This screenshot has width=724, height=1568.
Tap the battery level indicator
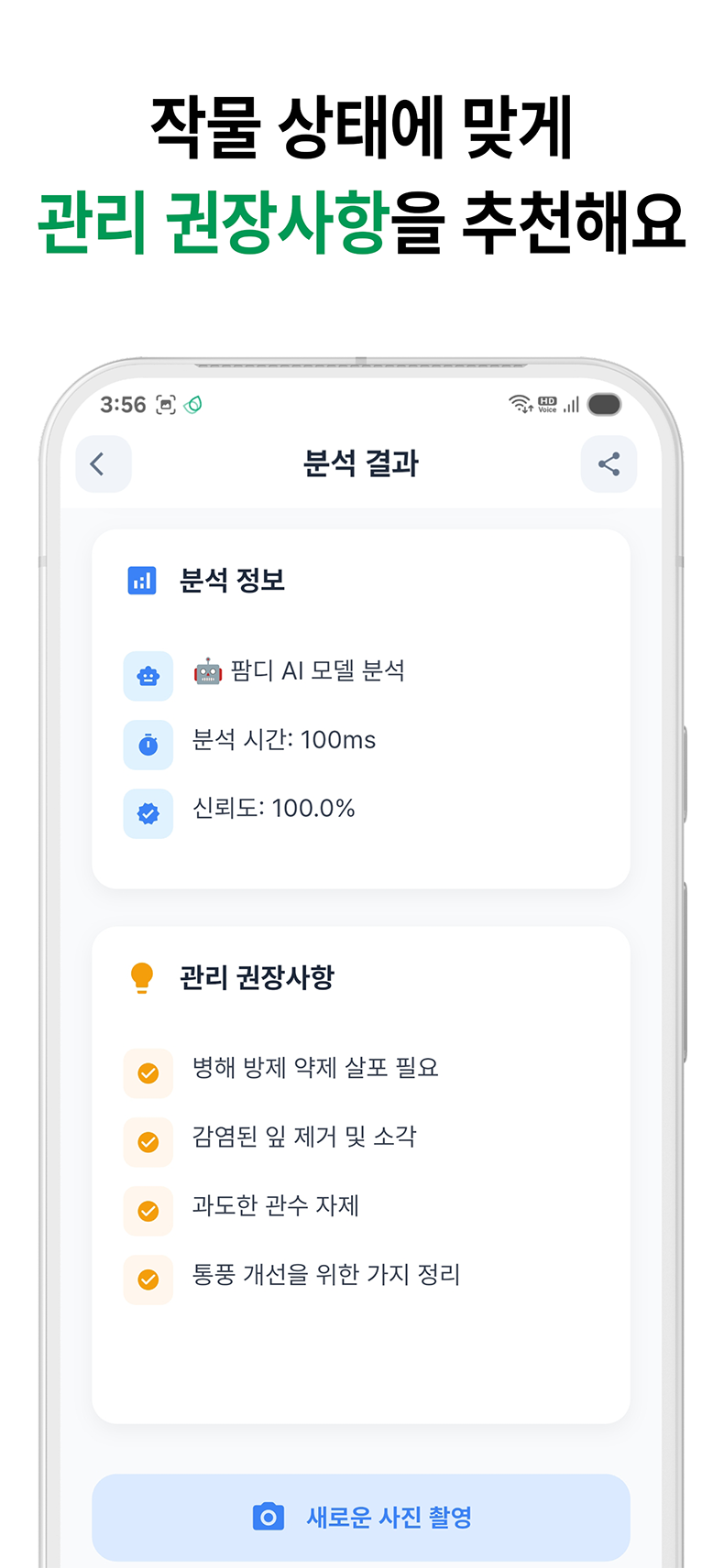[603, 403]
